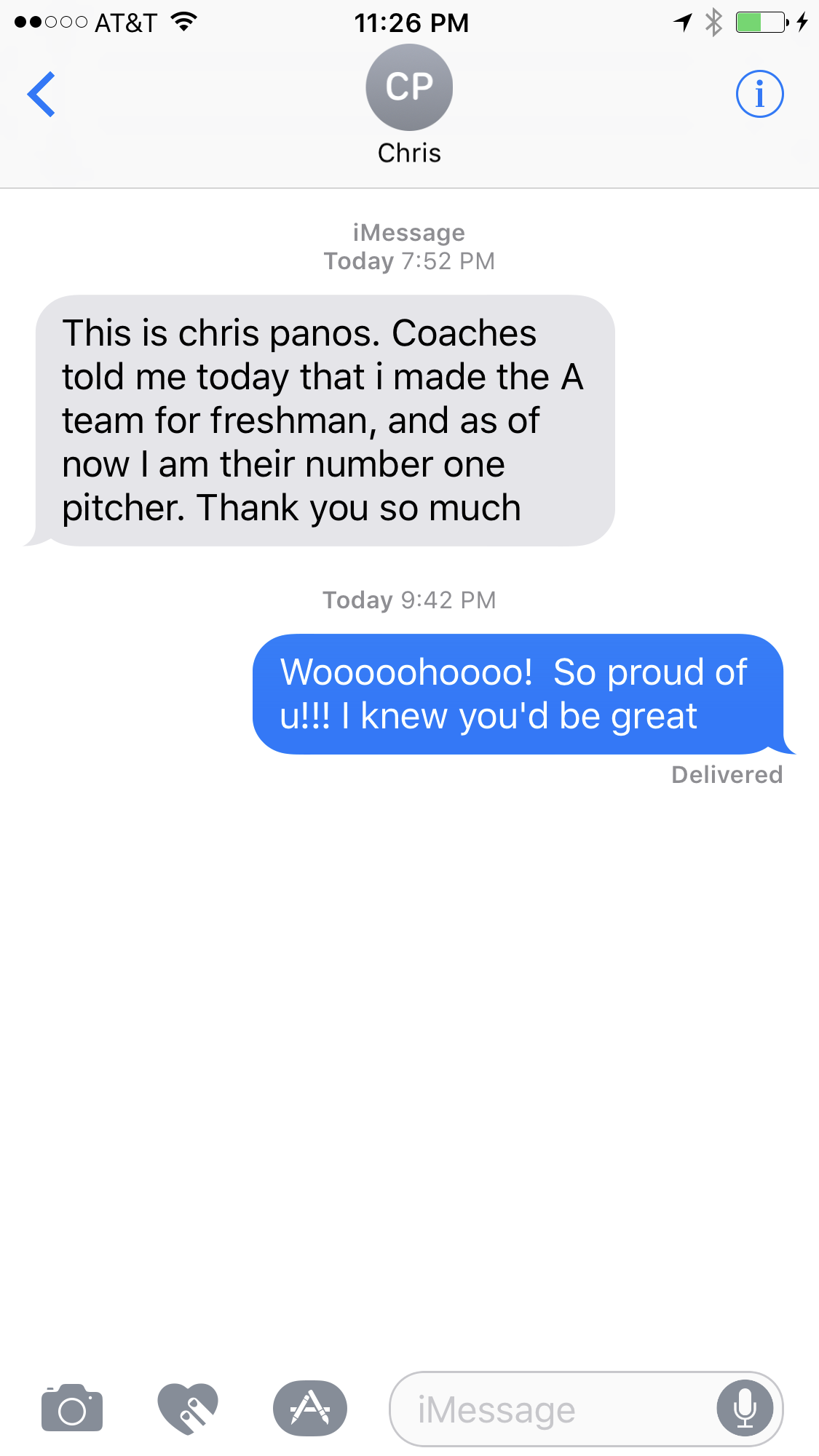The height and width of the screenshot is (1456, 819).
Task: Open the iMessage App Store icon
Action: pyautogui.click(x=310, y=1408)
